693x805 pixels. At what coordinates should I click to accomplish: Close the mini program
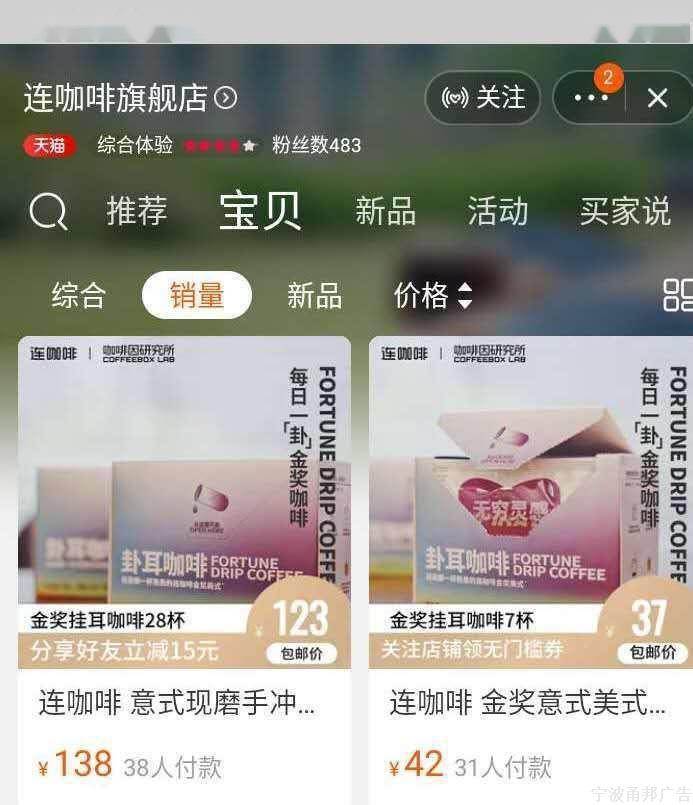pyautogui.click(x=657, y=98)
